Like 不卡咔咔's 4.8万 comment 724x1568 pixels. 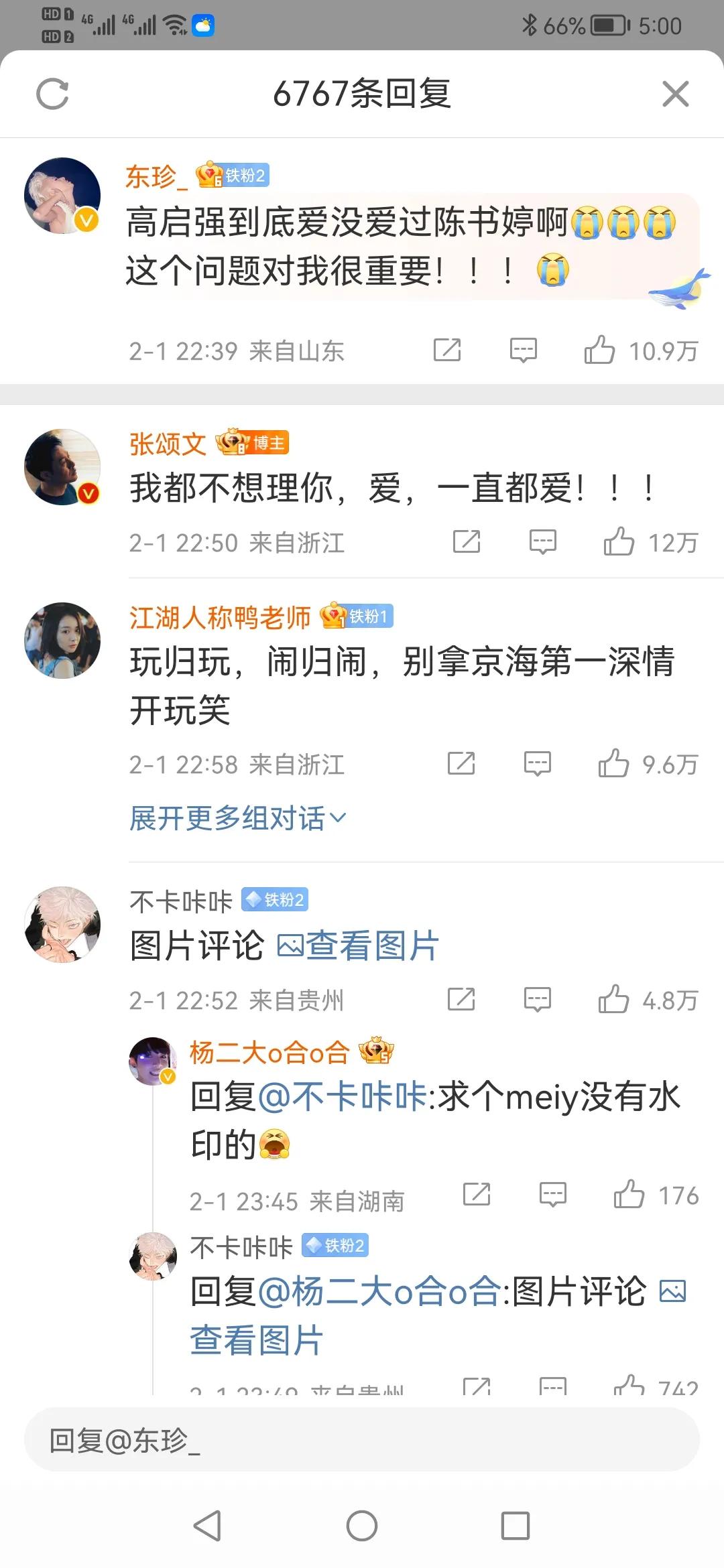pyautogui.click(x=613, y=999)
